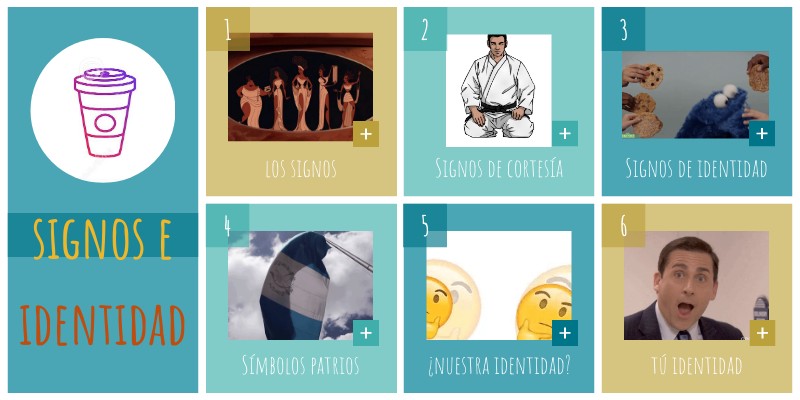Screen dimensions: 800x400
Task: Open the plus button on ¿Nuestra identidad?
Action: pos(565,333)
